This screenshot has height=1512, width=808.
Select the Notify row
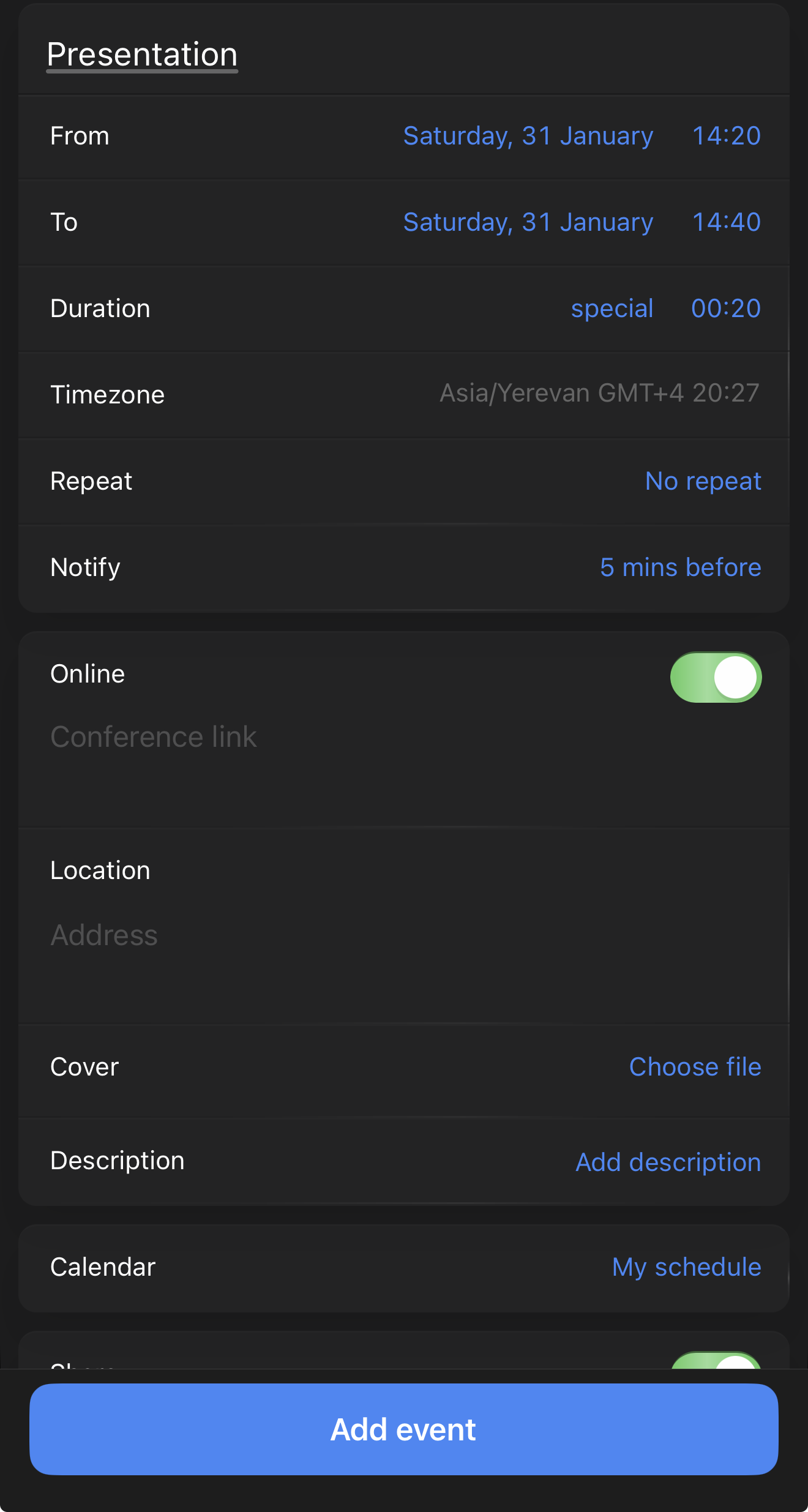[86, 567]
